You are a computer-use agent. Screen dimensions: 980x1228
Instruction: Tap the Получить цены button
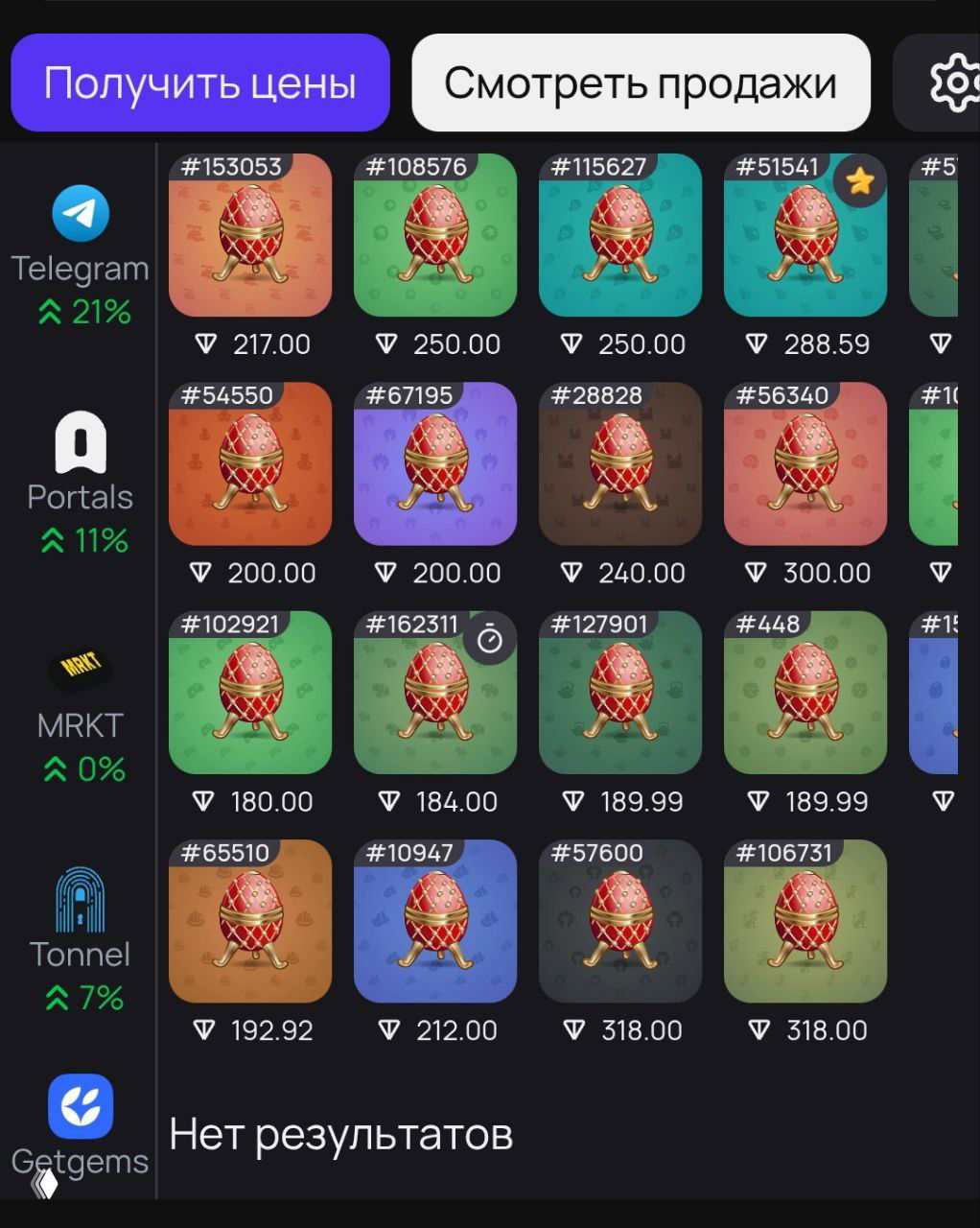(x=199, y=83)
